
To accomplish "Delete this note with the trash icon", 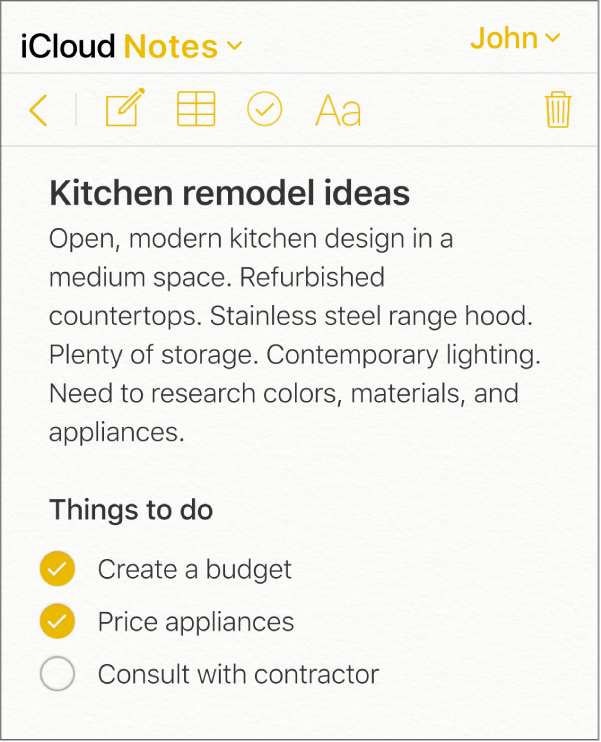I will pos(557,110).
